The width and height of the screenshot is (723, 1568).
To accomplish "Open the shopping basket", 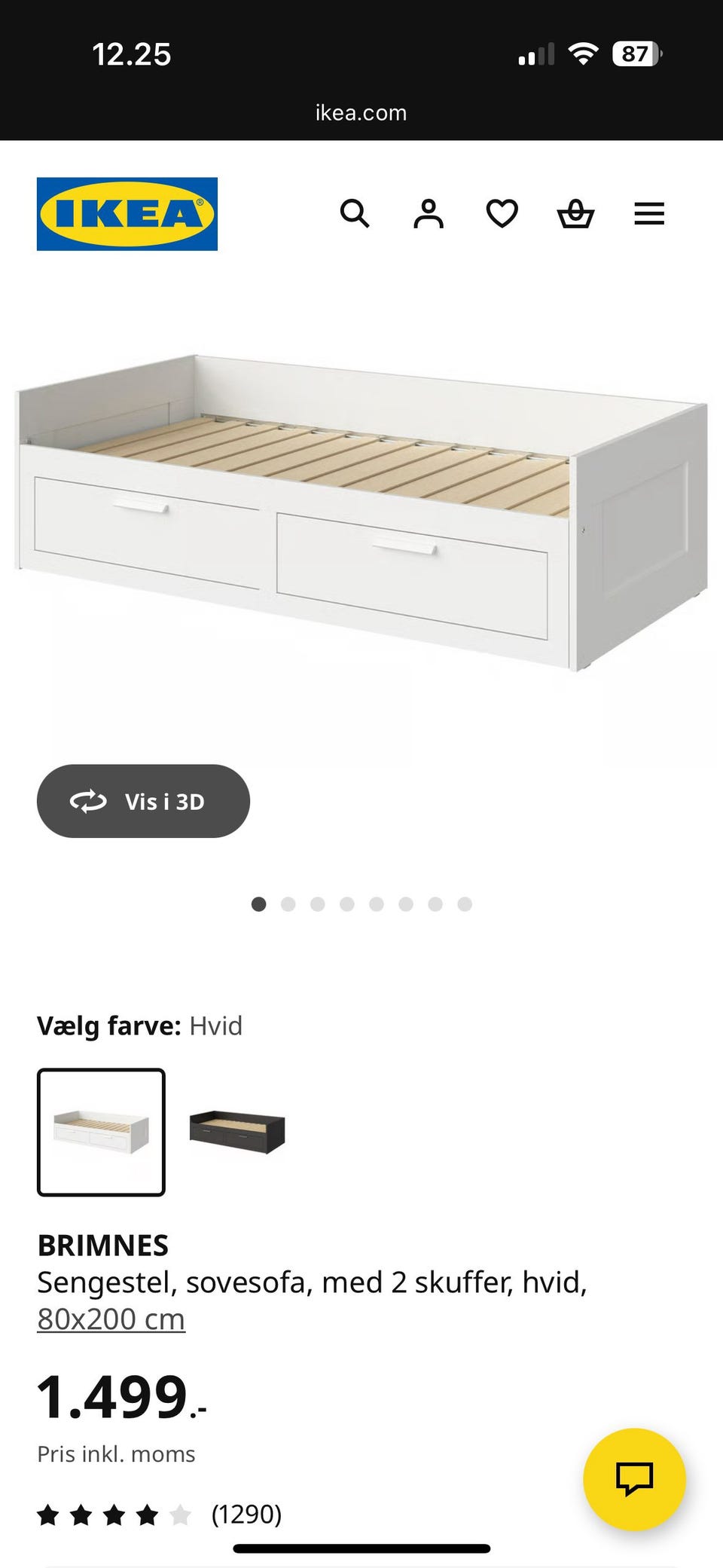I will point(575,214).
